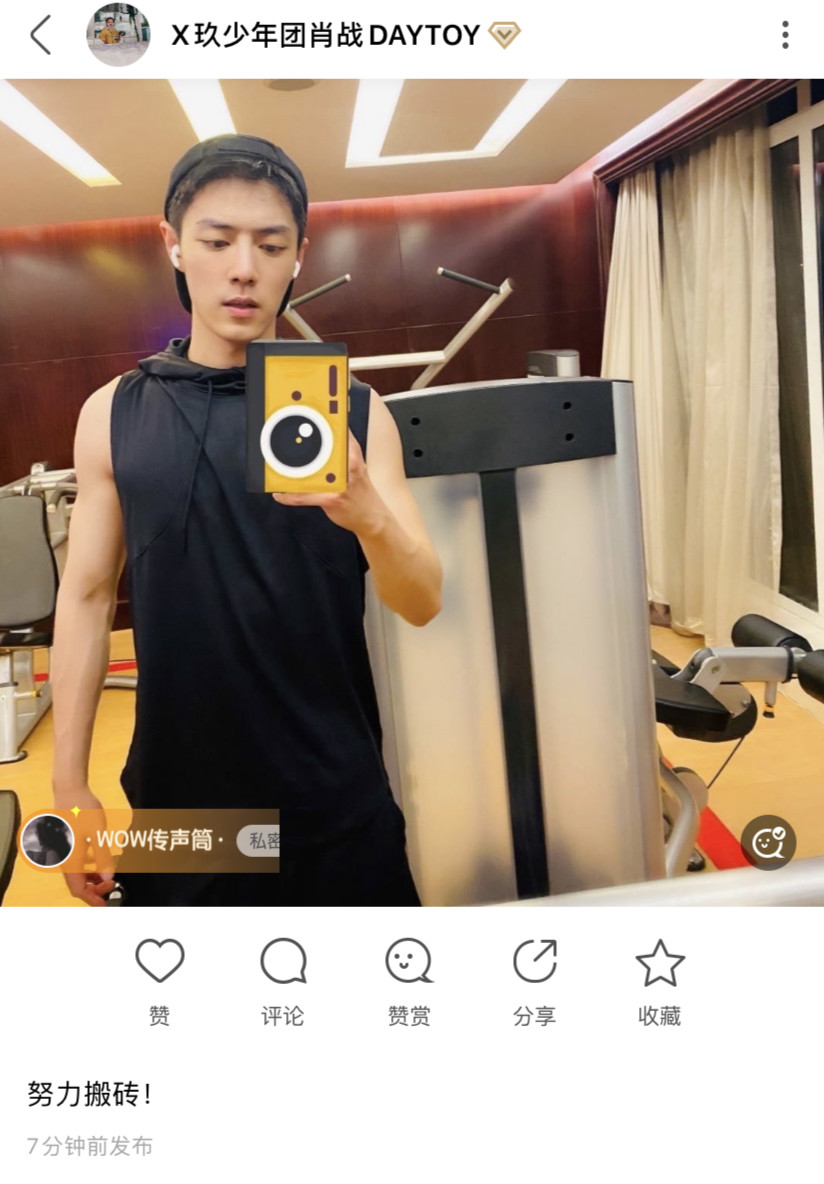This screenshot has height=1184, width=824.
Task: Open X玖少年团肖战DAYTOY username
Action: pyautogui.click(x=325, y=36)
